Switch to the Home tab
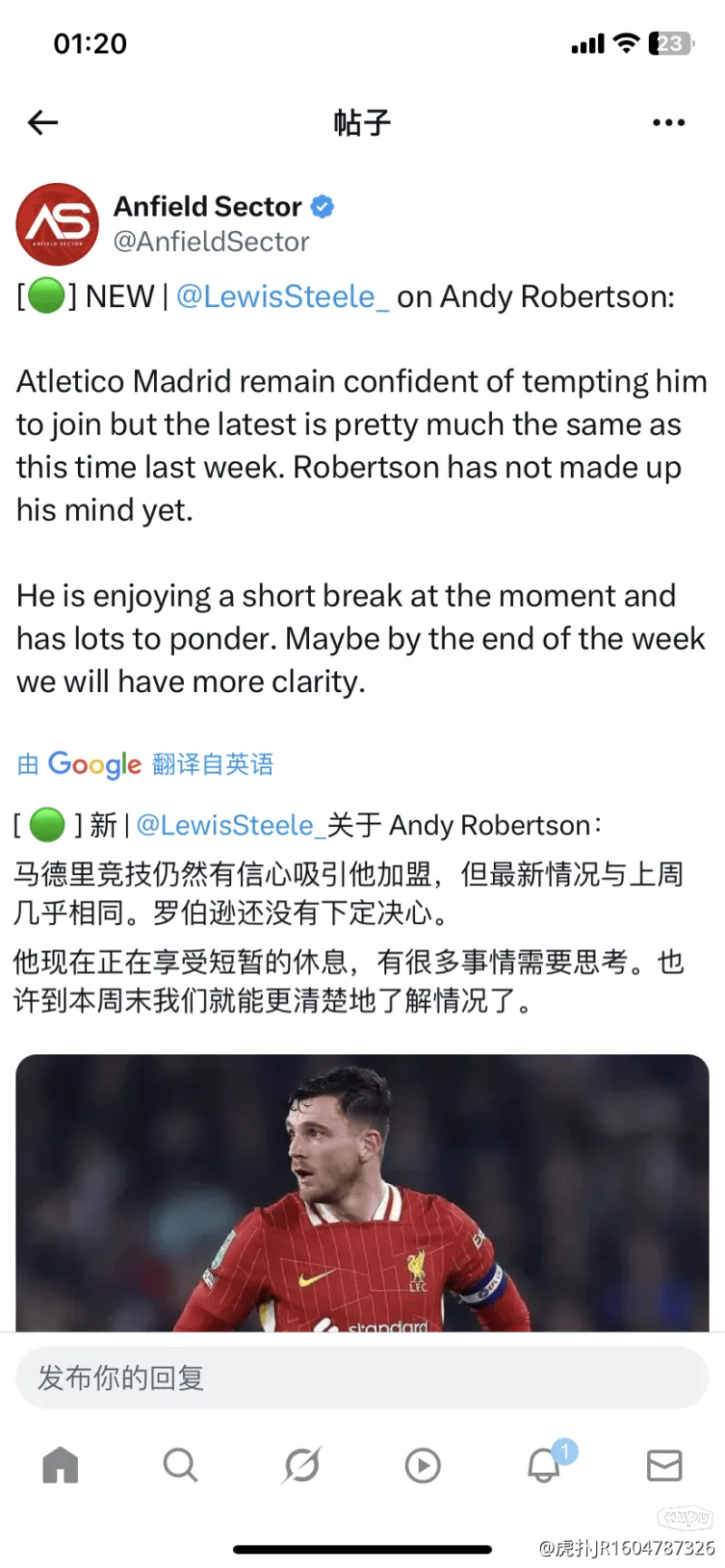Viewport: 725px width, 1568px height. (61, 1465)
